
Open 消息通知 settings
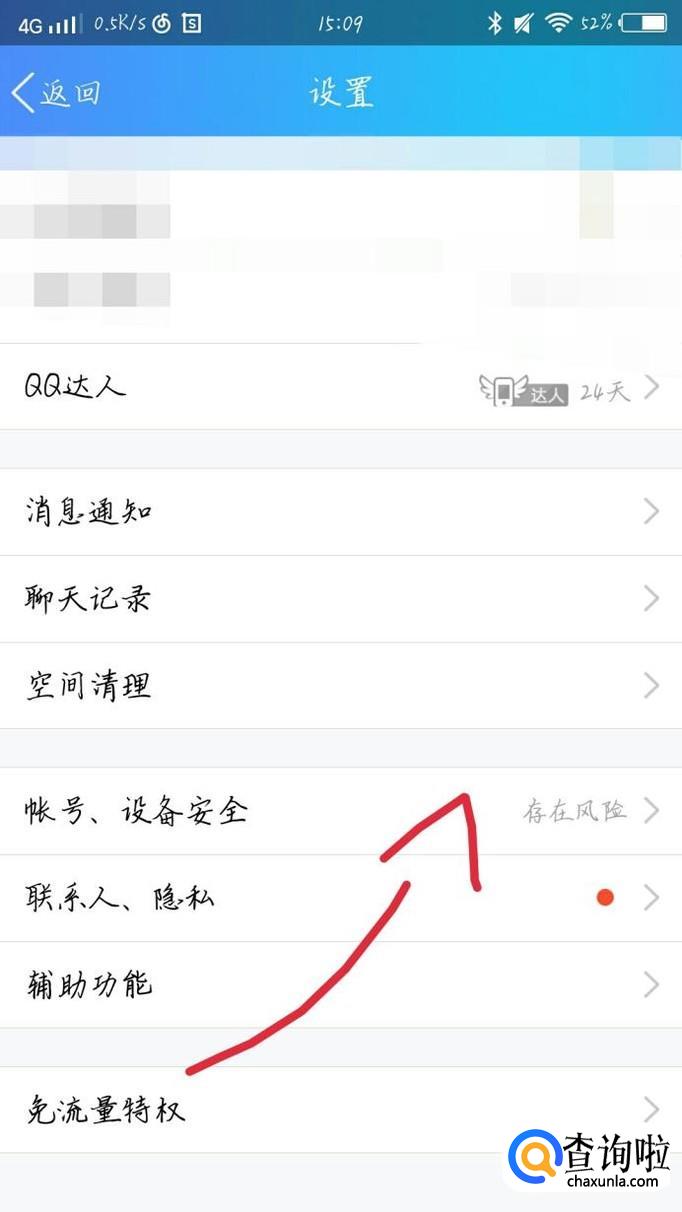[x=341, y=512]
